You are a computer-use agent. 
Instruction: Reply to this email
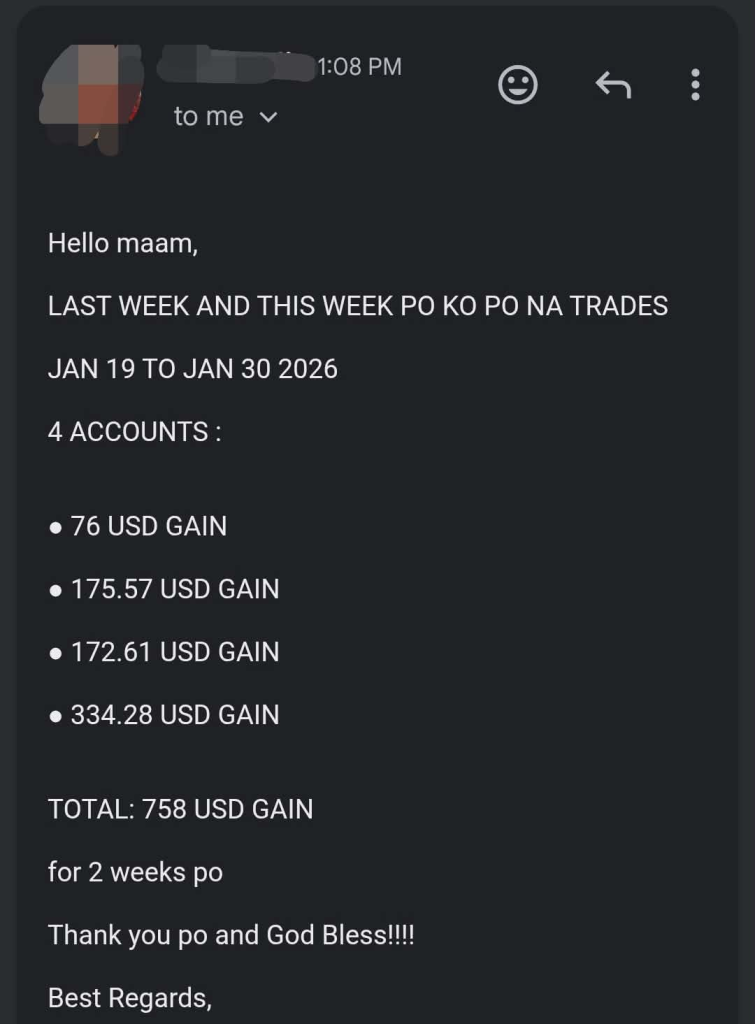point(613,86)
